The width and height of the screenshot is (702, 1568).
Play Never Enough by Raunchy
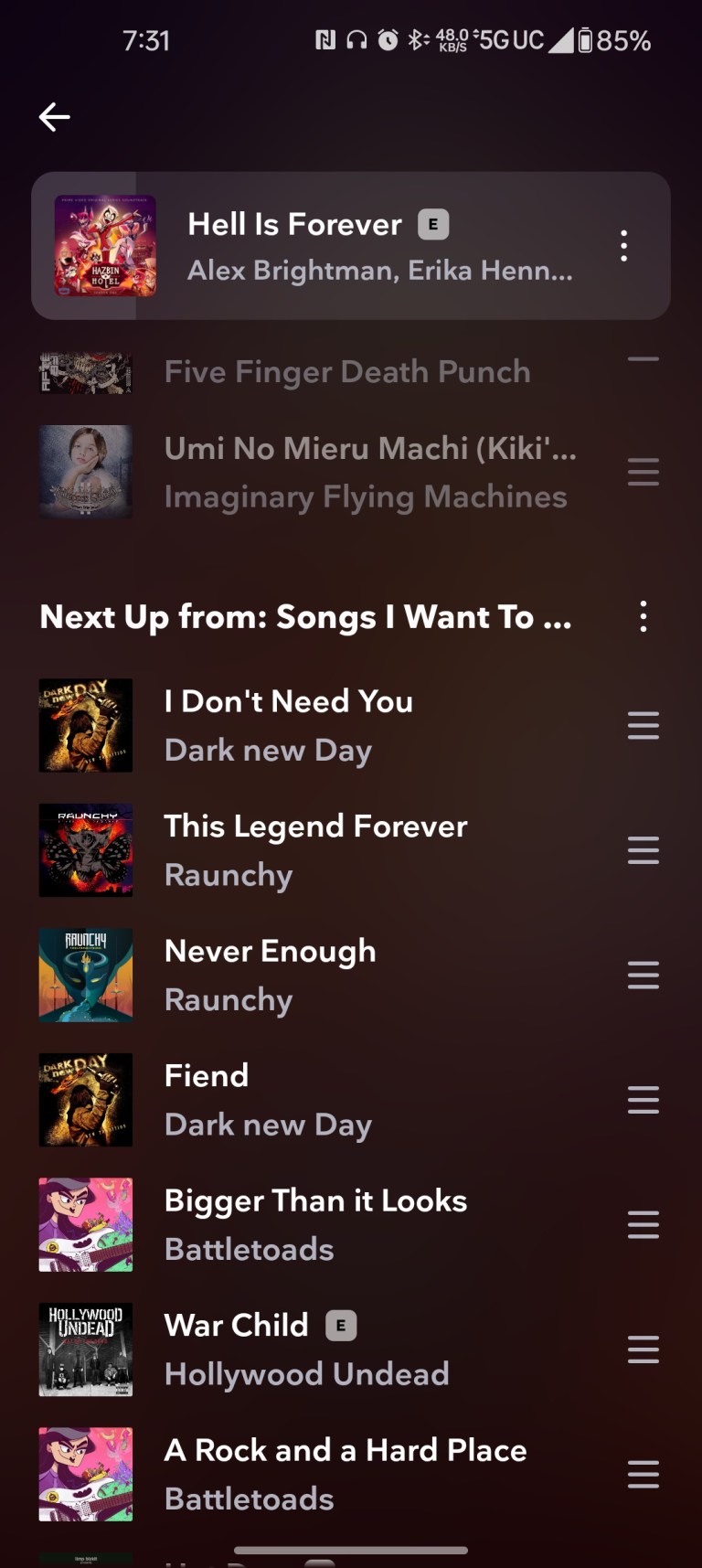click(270, 974)
